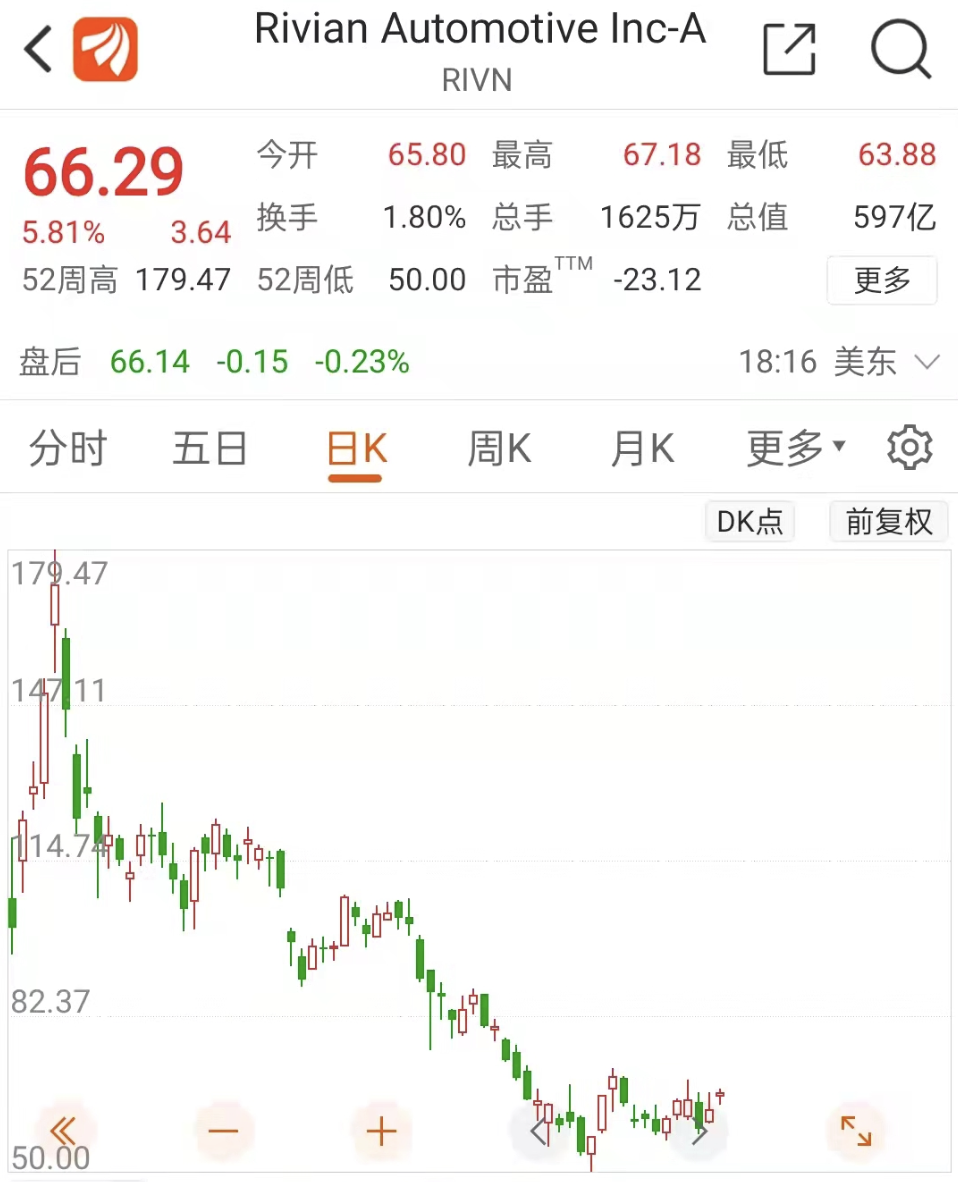Enable the 日K candlestick view
This screenshot has width=958, height=1182.
tap(355, 447)
